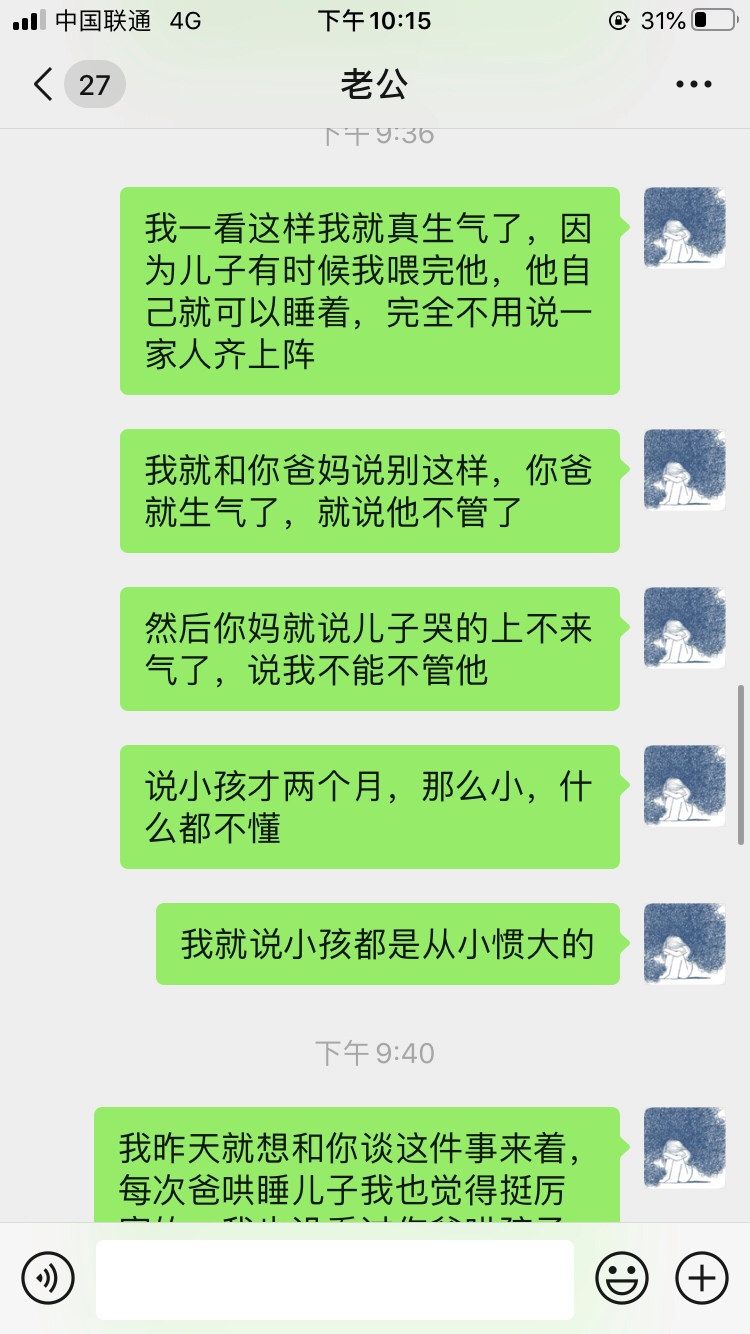This screenshot has height=1334, width=750.
Task: Tap avatar beside message '说小孩才两个月'
Action: [x=684, y=786]
